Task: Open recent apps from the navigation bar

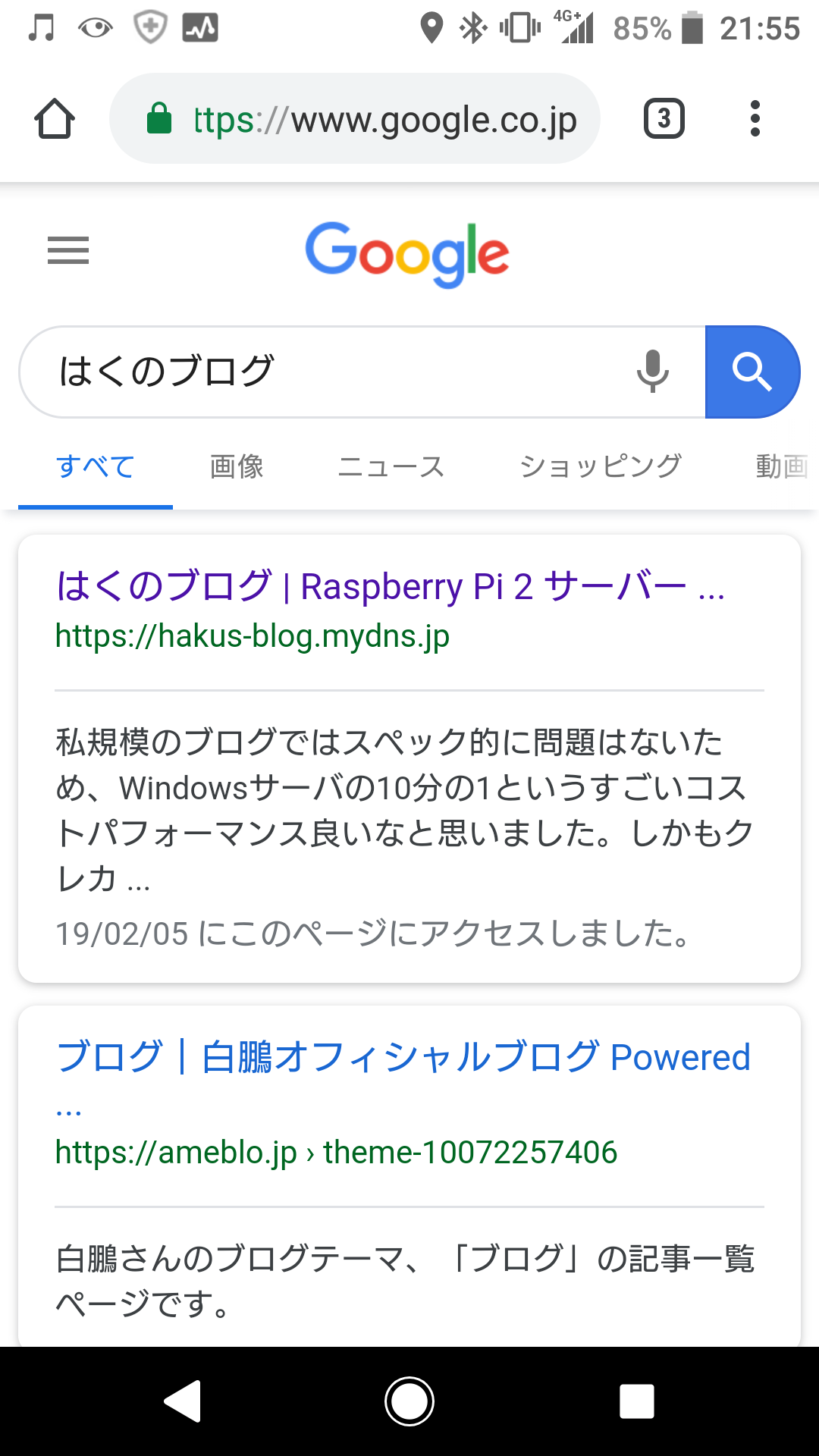Action: click(636, 1401)
